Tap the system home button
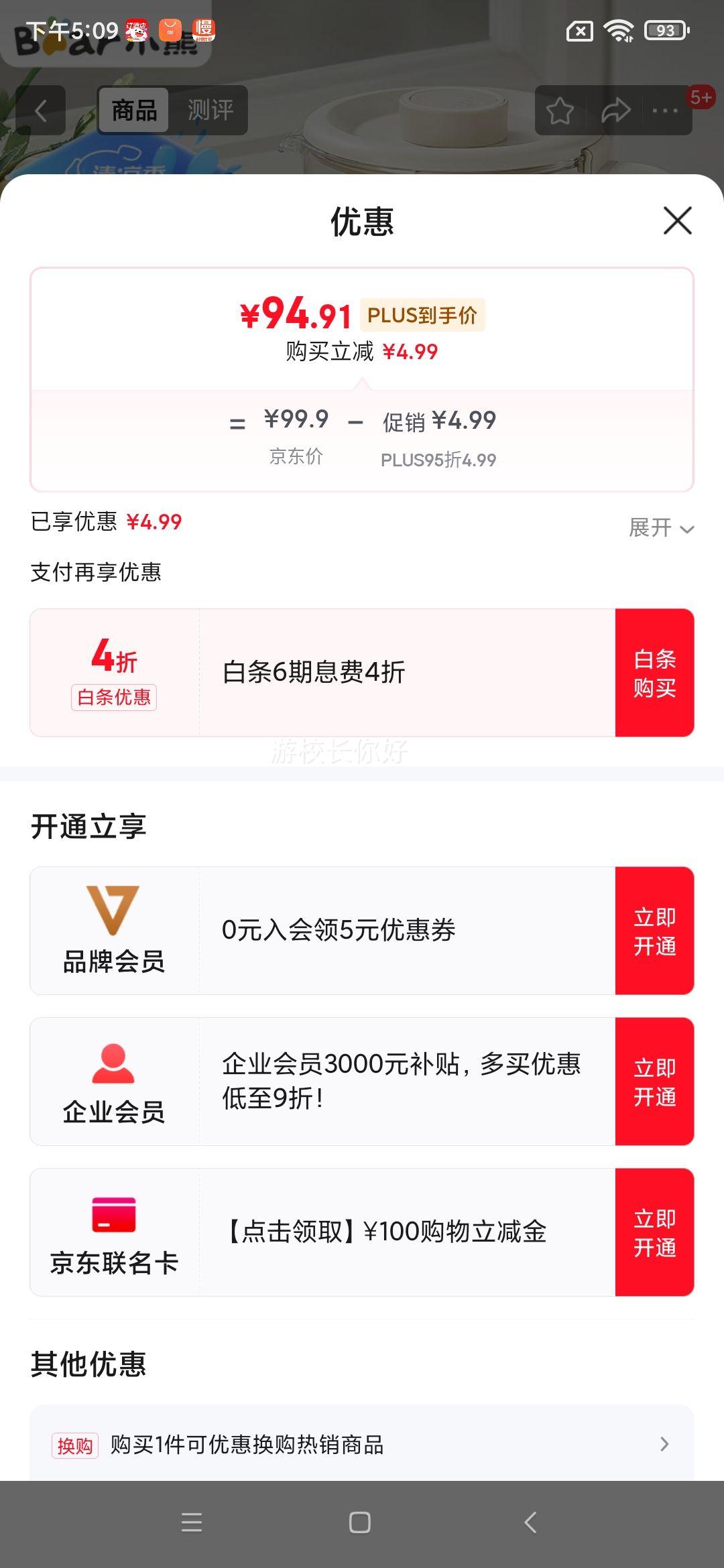Viewport: 724px width, 1568px height. [360, 1522]
